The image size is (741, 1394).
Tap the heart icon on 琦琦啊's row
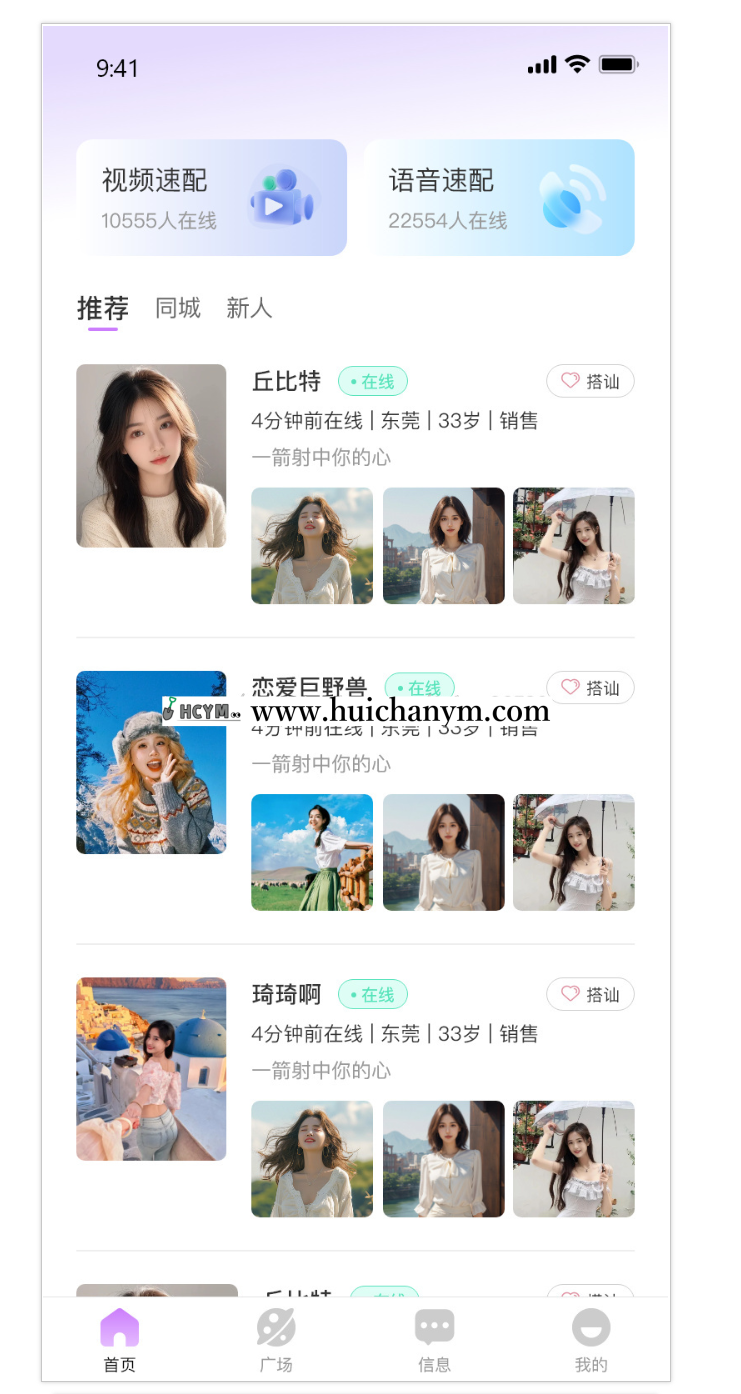click(569, 994)
